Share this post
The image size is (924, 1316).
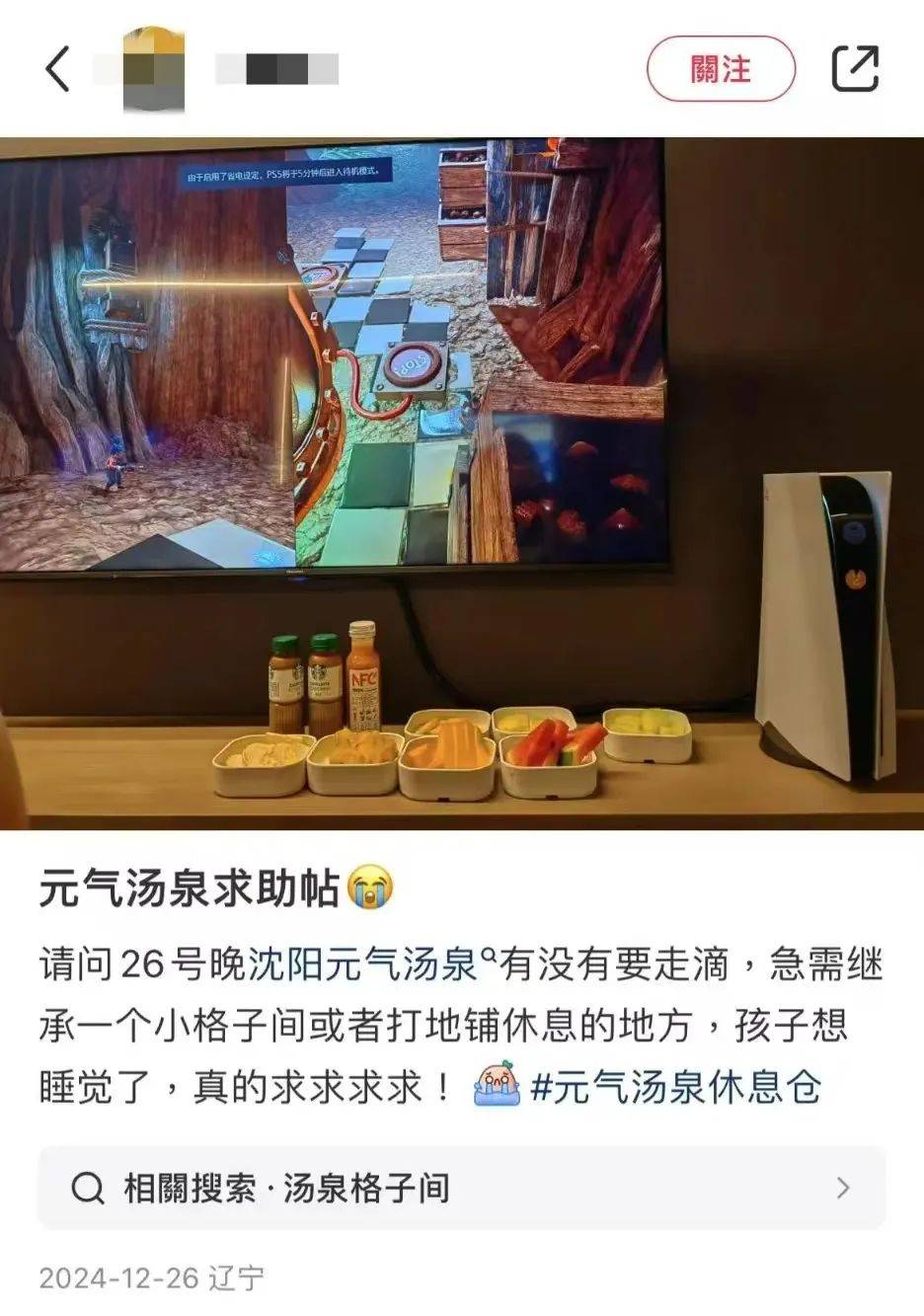(854, 69)
